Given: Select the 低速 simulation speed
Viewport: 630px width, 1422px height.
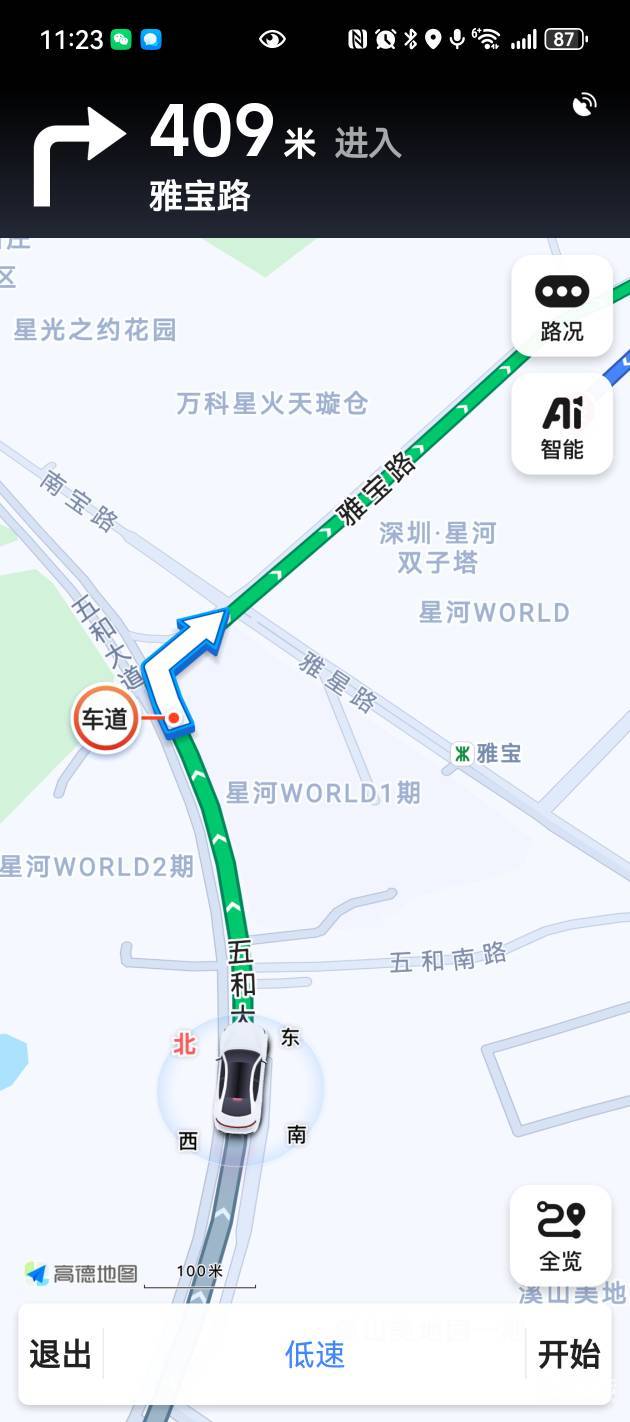Looking at the screenshot, I should 315,1354.
